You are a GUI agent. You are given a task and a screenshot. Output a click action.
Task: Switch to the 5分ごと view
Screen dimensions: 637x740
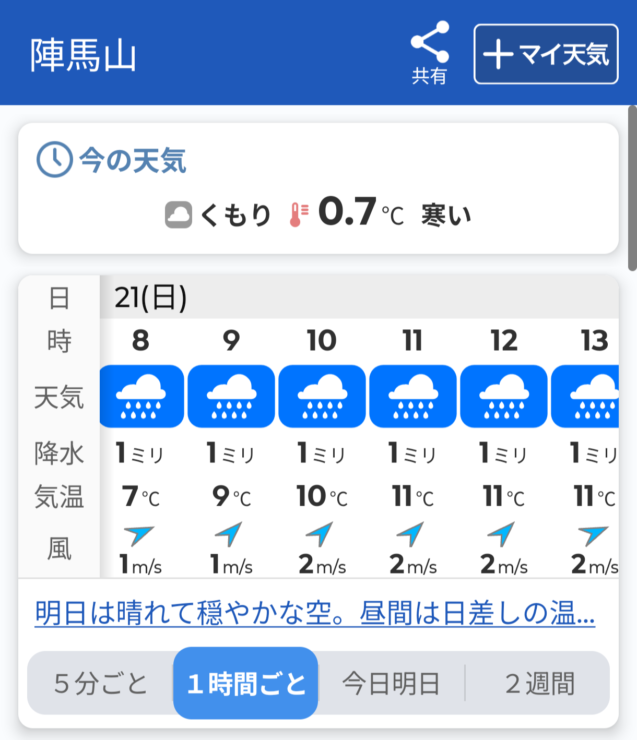tap(100, 684)
